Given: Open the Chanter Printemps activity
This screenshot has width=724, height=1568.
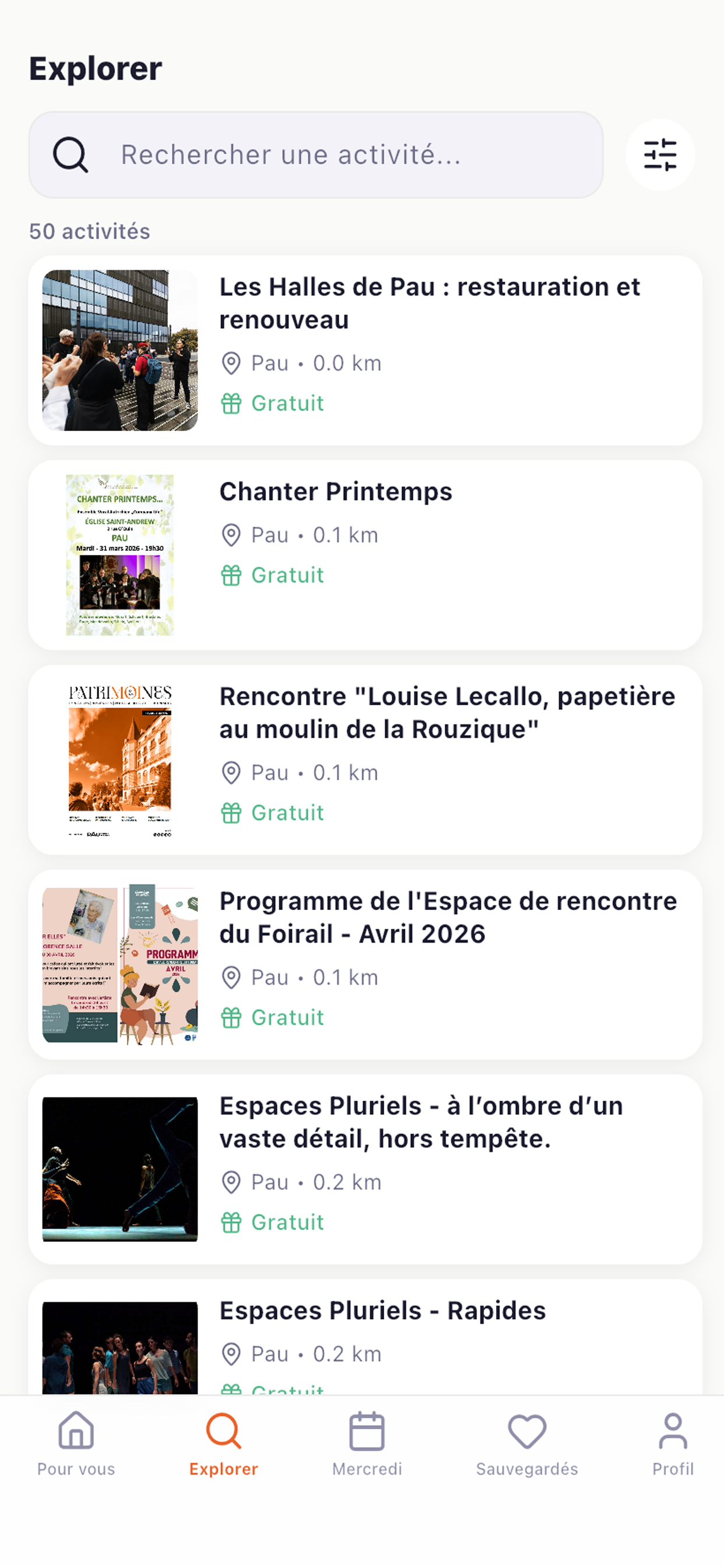Looking at the screenshot, I should (365, 555).
